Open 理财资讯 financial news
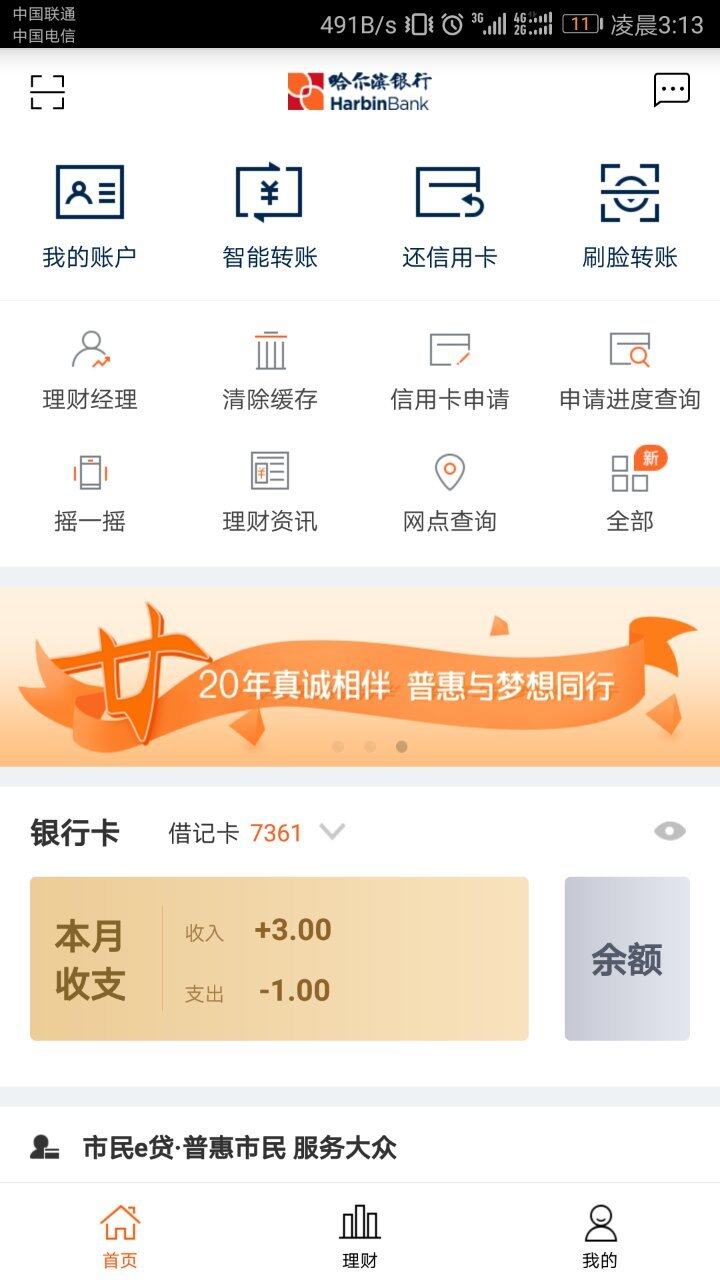 (269, 492)
